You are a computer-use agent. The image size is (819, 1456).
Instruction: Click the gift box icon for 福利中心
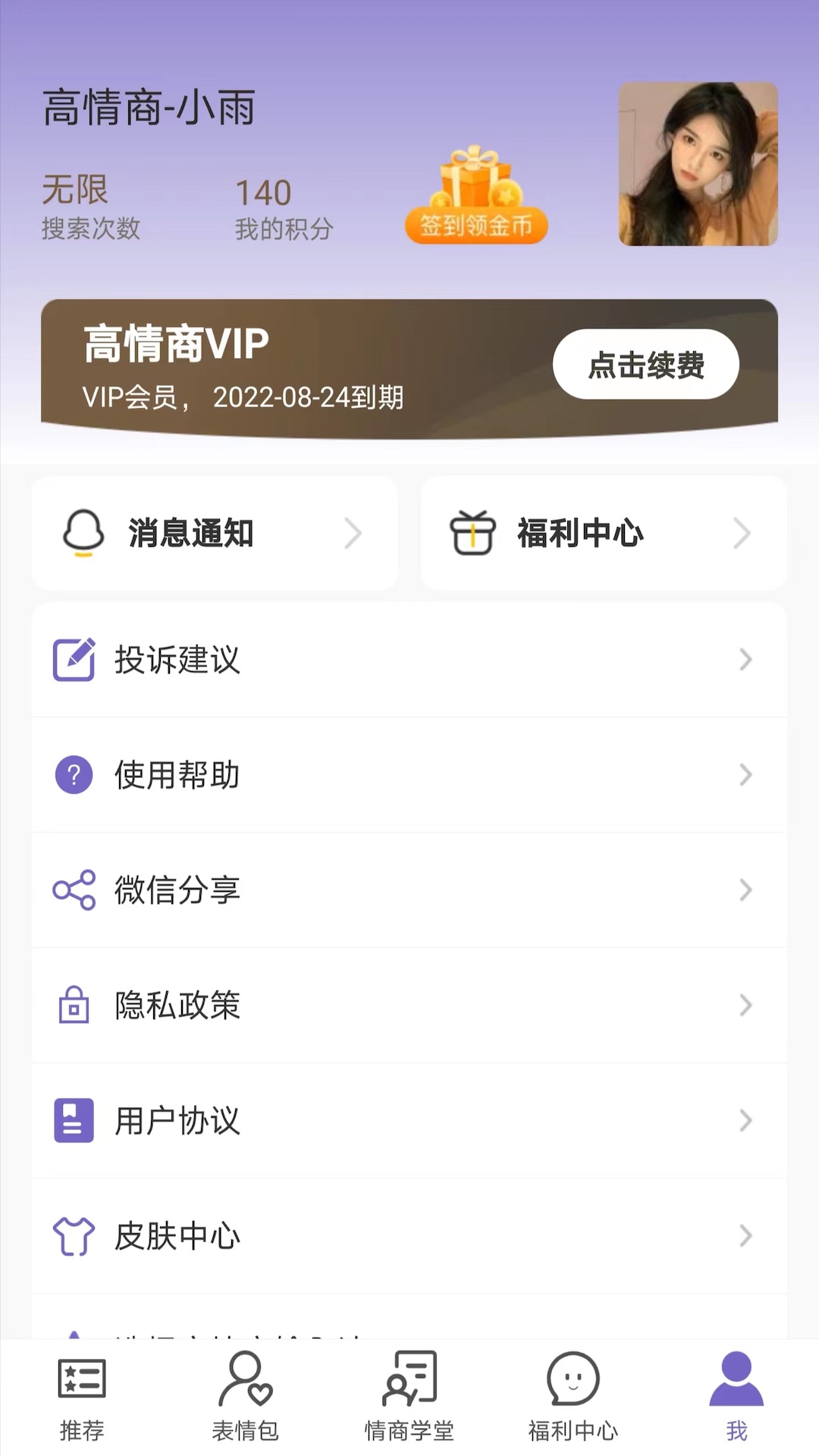pos(472,533)
